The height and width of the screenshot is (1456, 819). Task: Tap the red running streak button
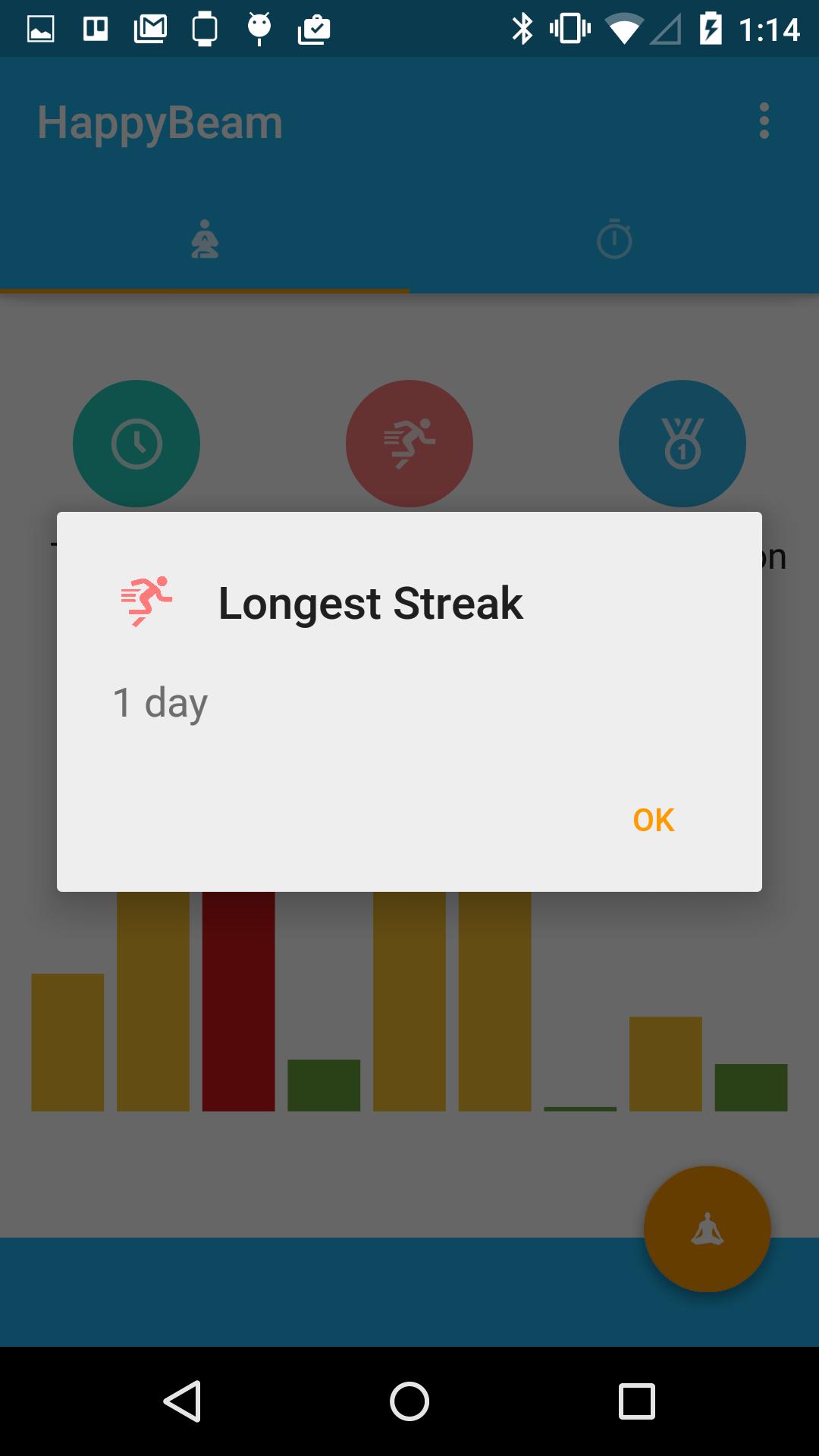[x=409, y=444]
